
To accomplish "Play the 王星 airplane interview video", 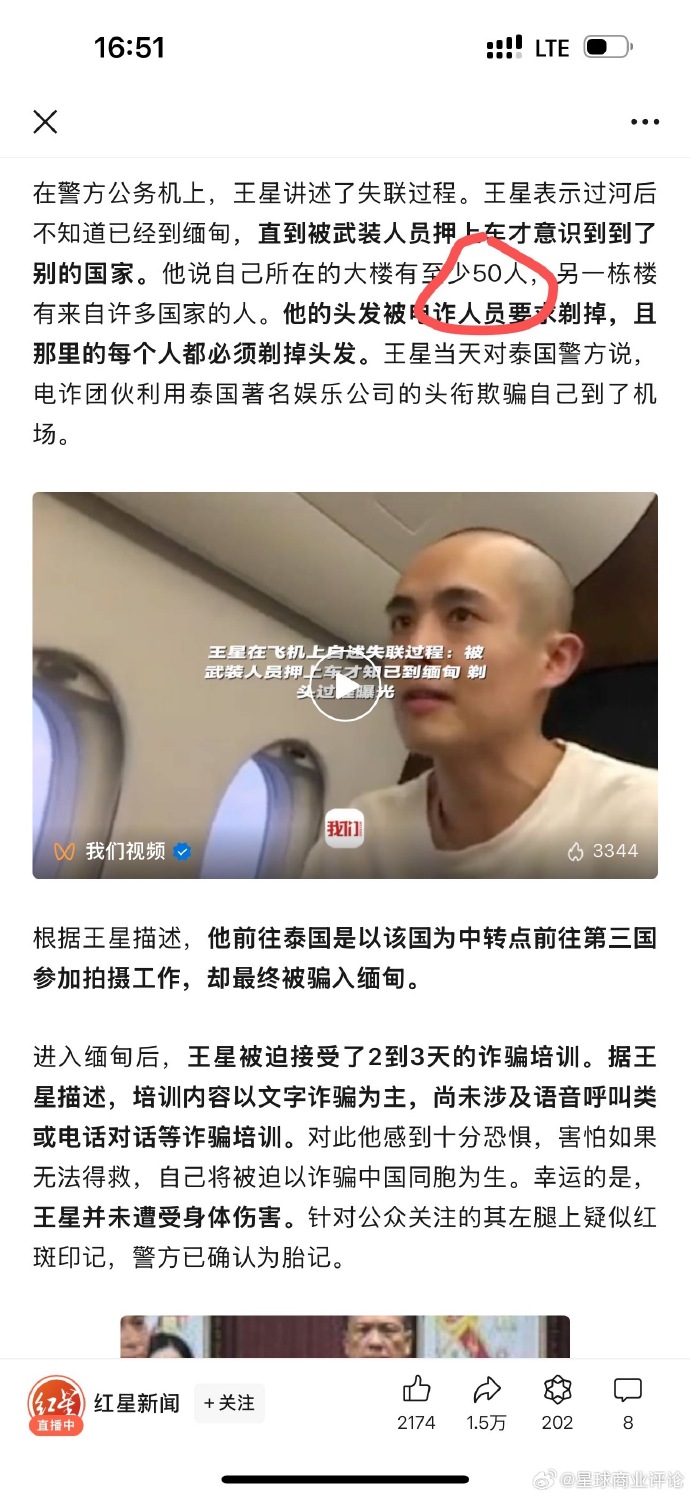I will pos(344,686).
